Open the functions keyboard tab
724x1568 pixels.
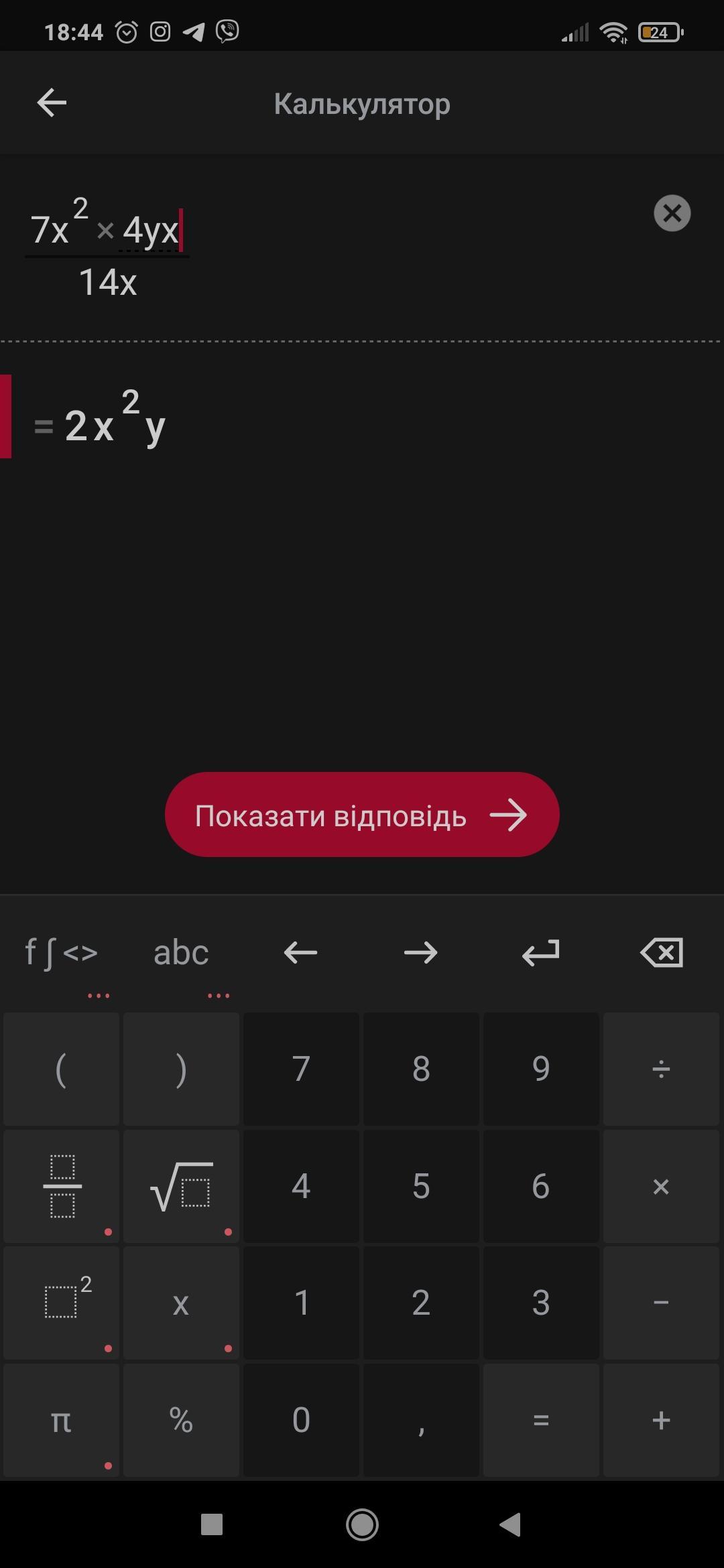coord(61,952)
